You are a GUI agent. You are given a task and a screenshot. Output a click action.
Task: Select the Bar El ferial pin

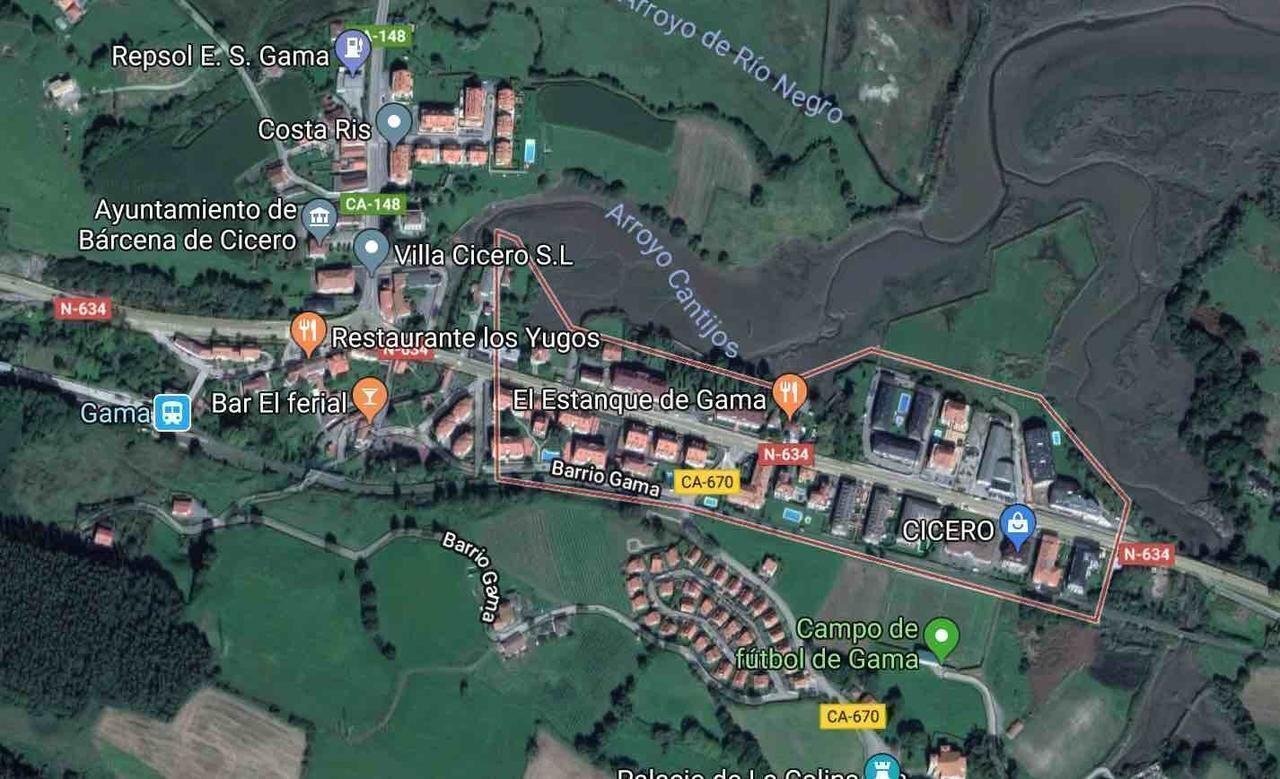(370, 397)
